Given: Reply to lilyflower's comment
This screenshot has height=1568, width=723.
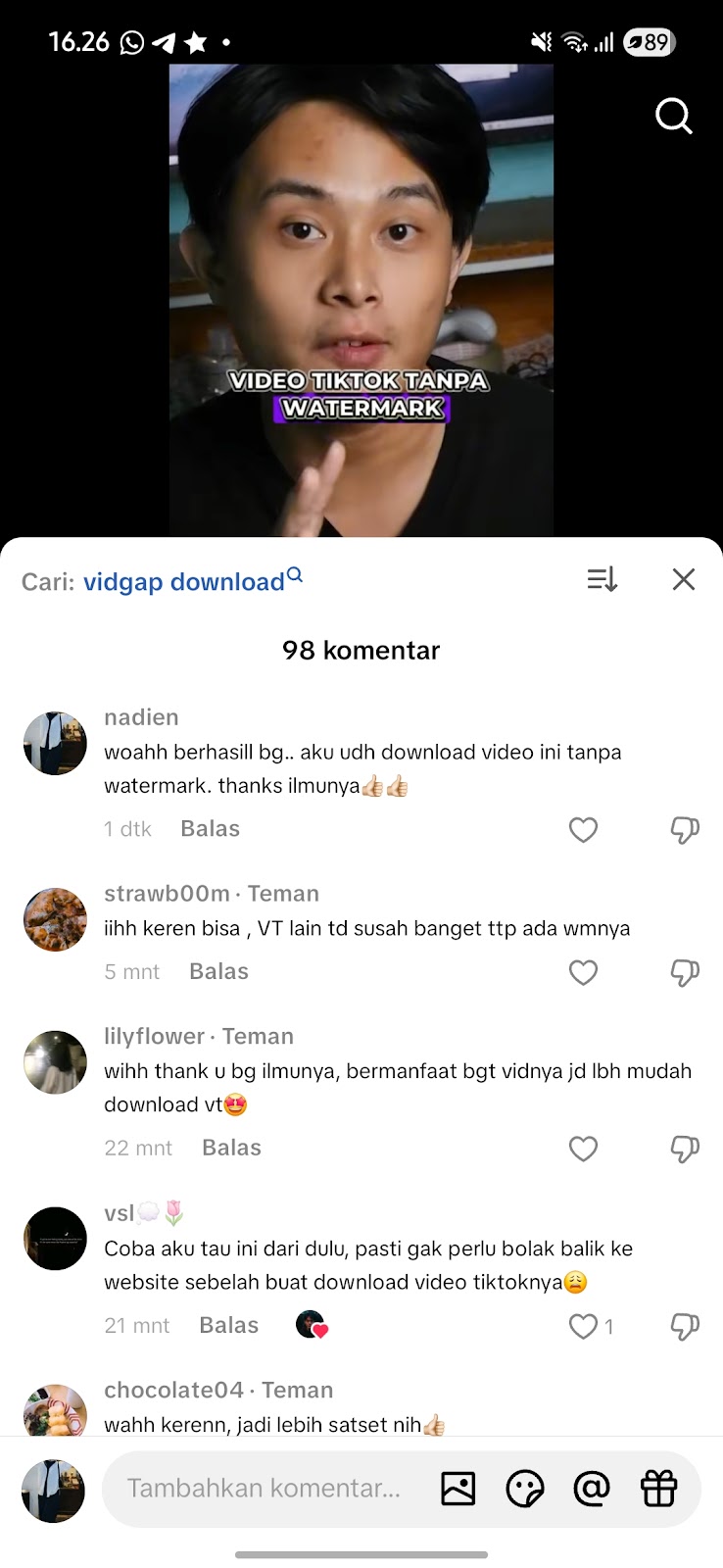Looking at the screenshot, I should (231, 1148).
